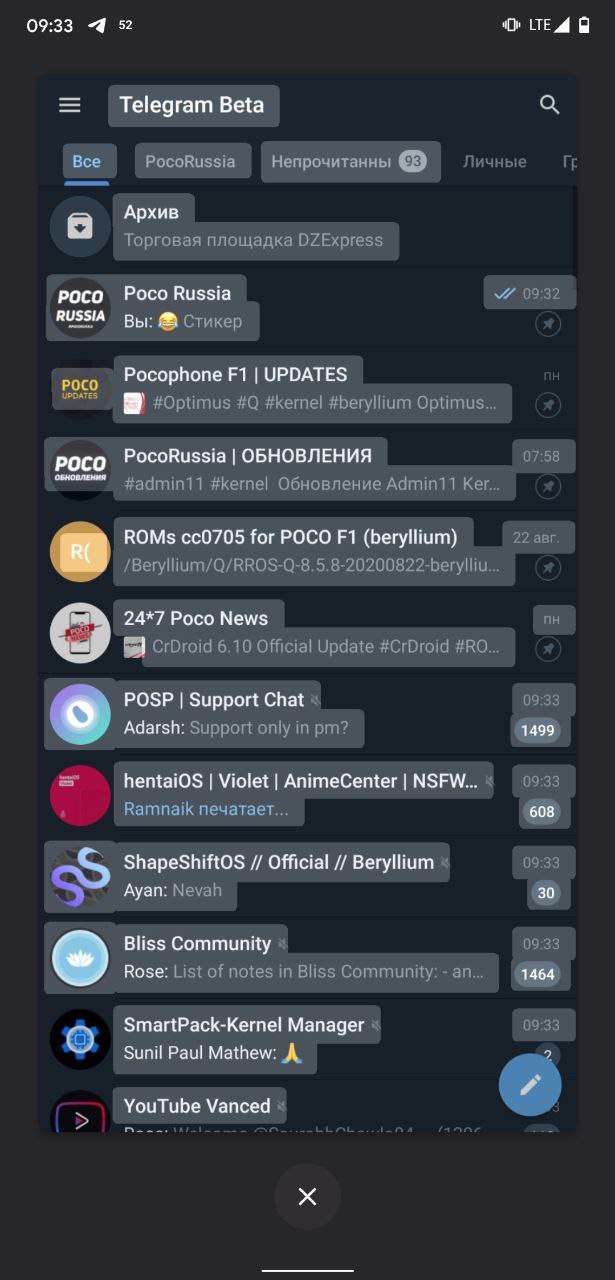
Task: Select the ShapeShiftOS chat title
Action: 279,862
